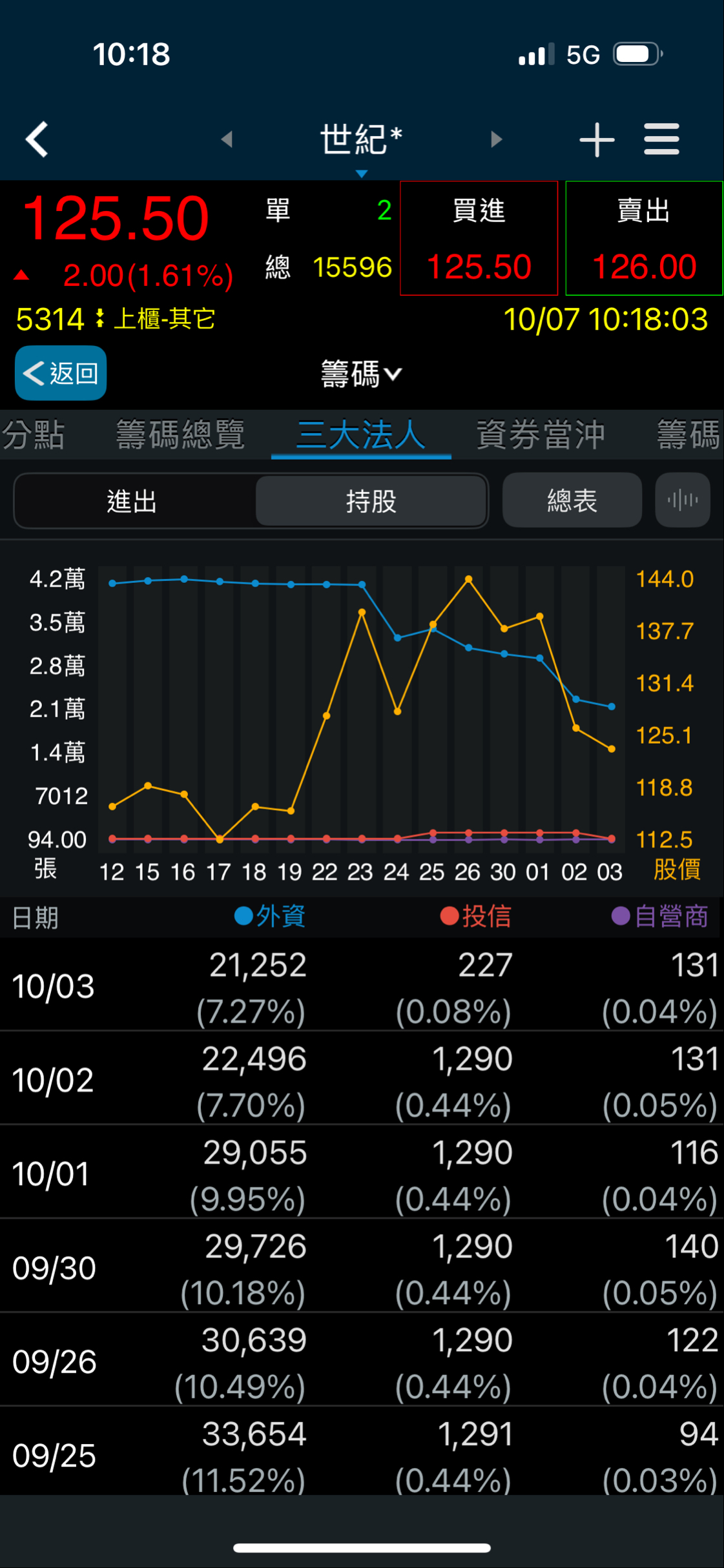
Task: Add 世紀 to watchlist with plus icon
Action: pos(597,139)
